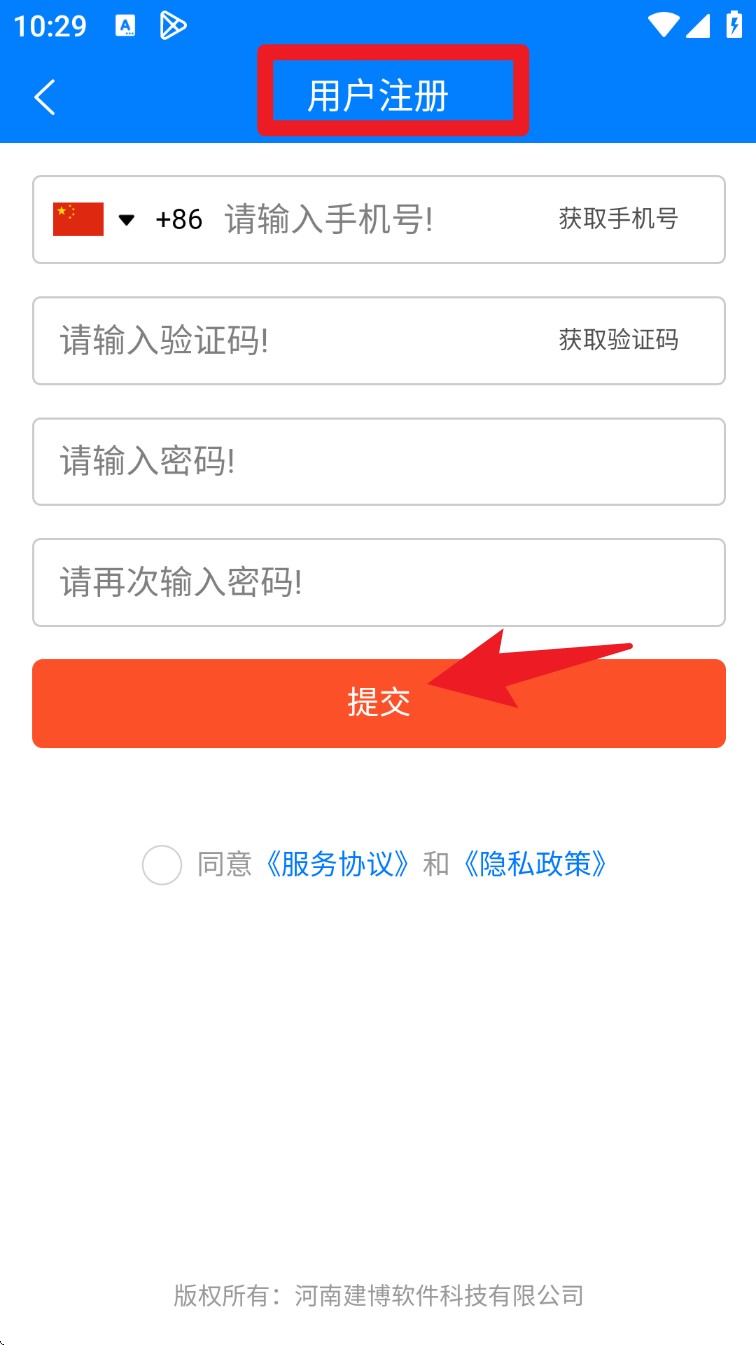Focus the 请再次输入密码 confirm field
The image size is (756, 1345).
[x=378, y=583]
